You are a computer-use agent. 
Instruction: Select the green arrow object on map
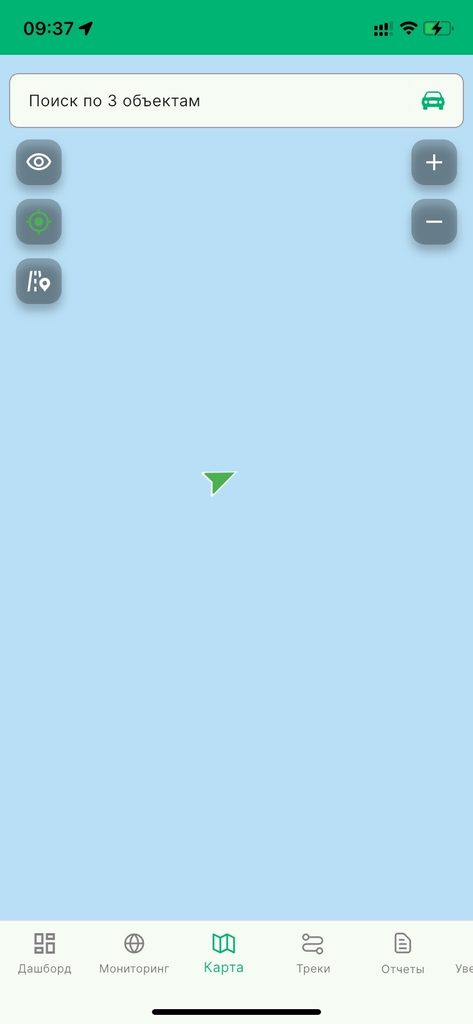click(218, 483)
